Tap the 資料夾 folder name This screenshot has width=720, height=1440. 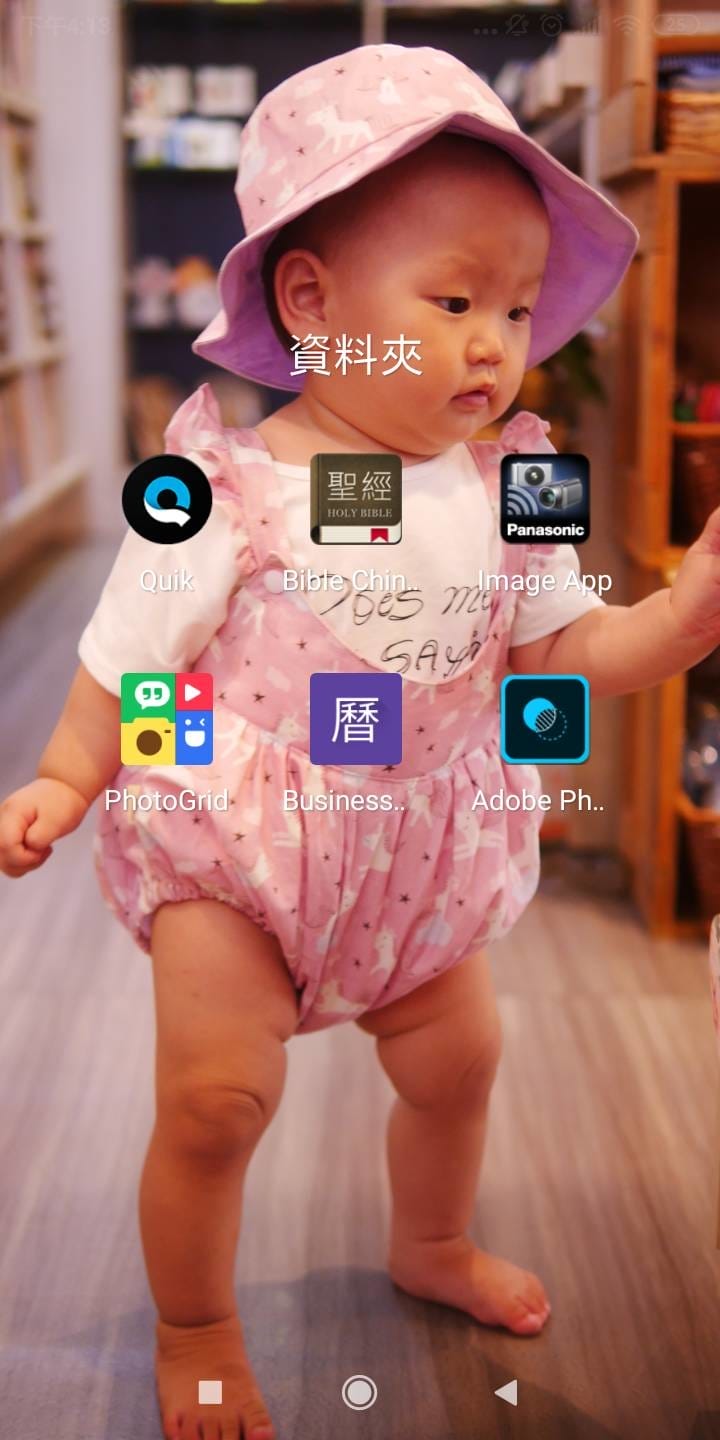(x=356, y=355)
